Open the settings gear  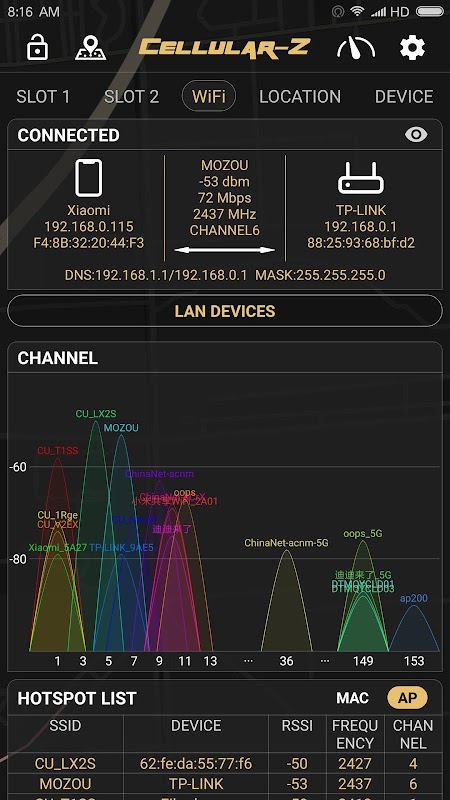pos(412,48)
